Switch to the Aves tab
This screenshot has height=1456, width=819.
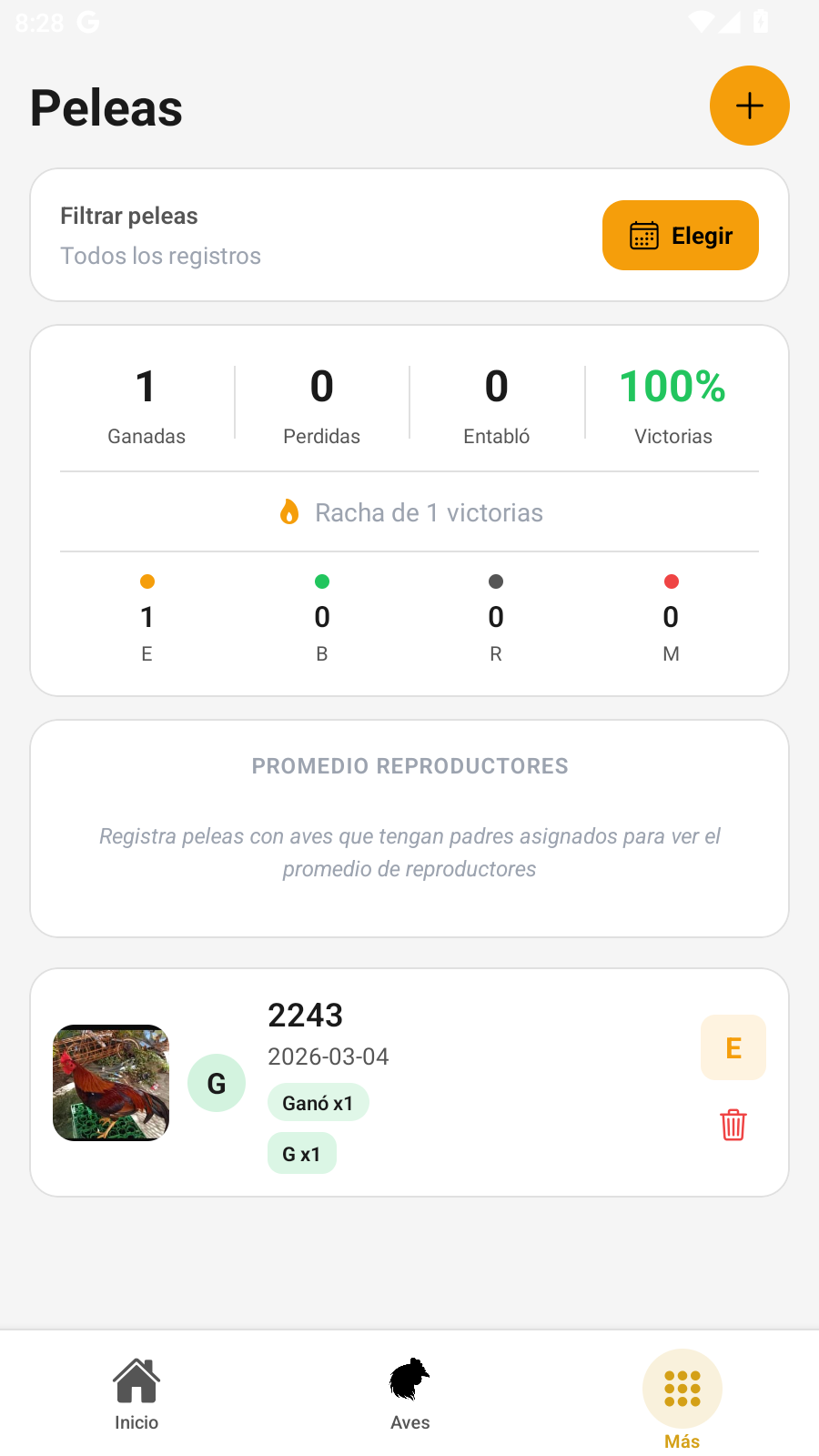coord(409,1394)
